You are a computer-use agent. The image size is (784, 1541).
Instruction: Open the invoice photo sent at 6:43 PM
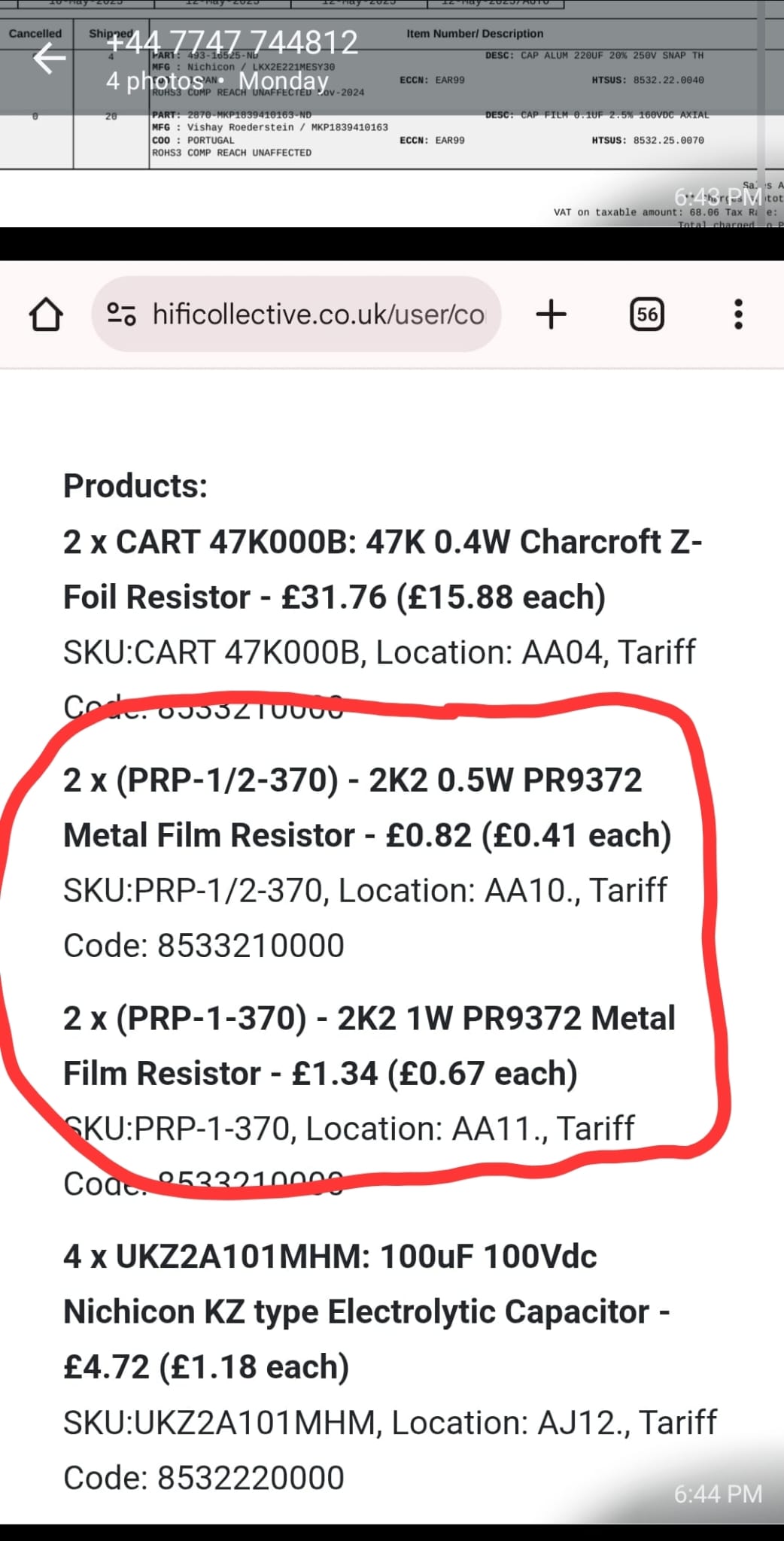pyautogui.click(x=392, y=114)
